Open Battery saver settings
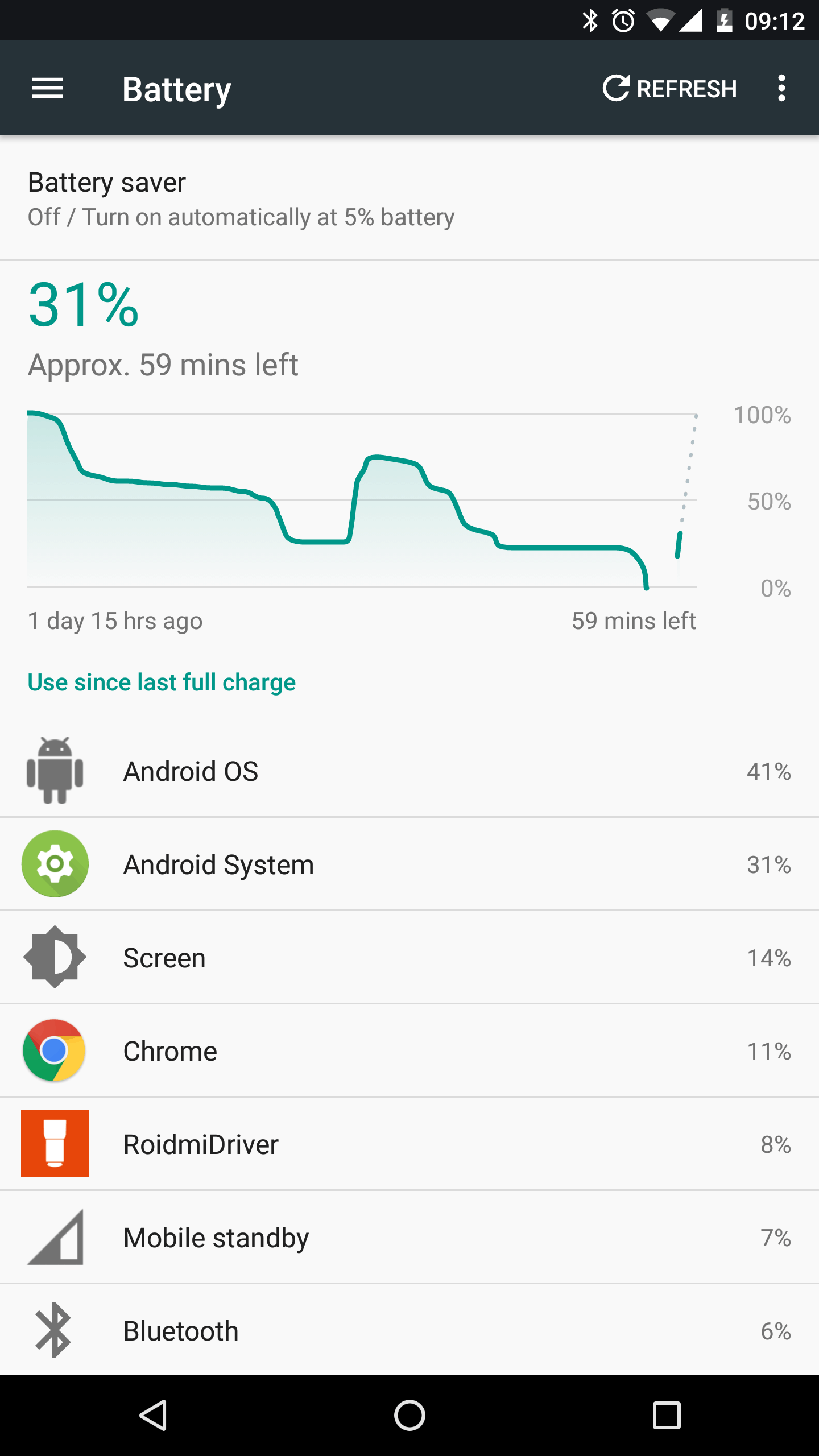Screen dimensions: 819x1456 click(x=409, y=198)
